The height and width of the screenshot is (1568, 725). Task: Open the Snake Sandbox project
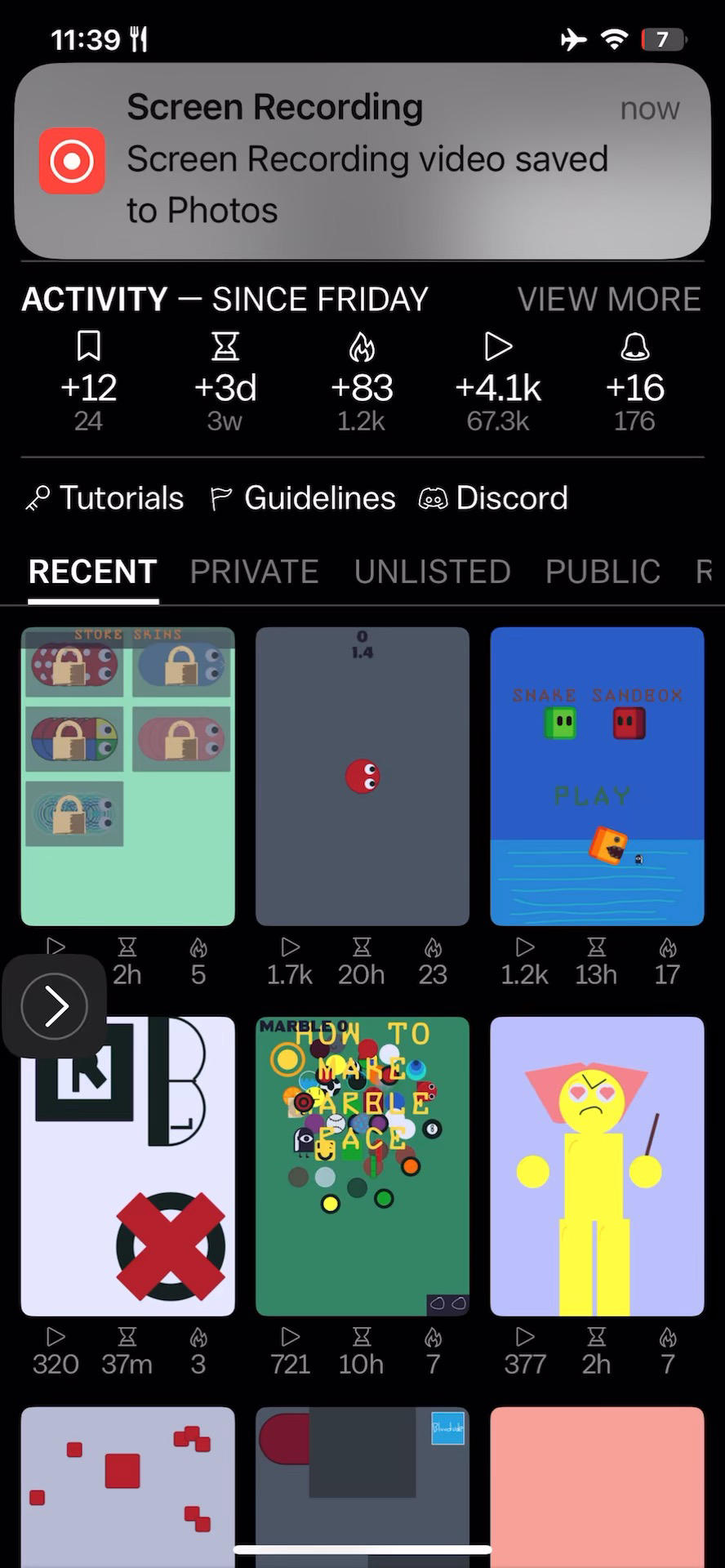pos(597,776)
